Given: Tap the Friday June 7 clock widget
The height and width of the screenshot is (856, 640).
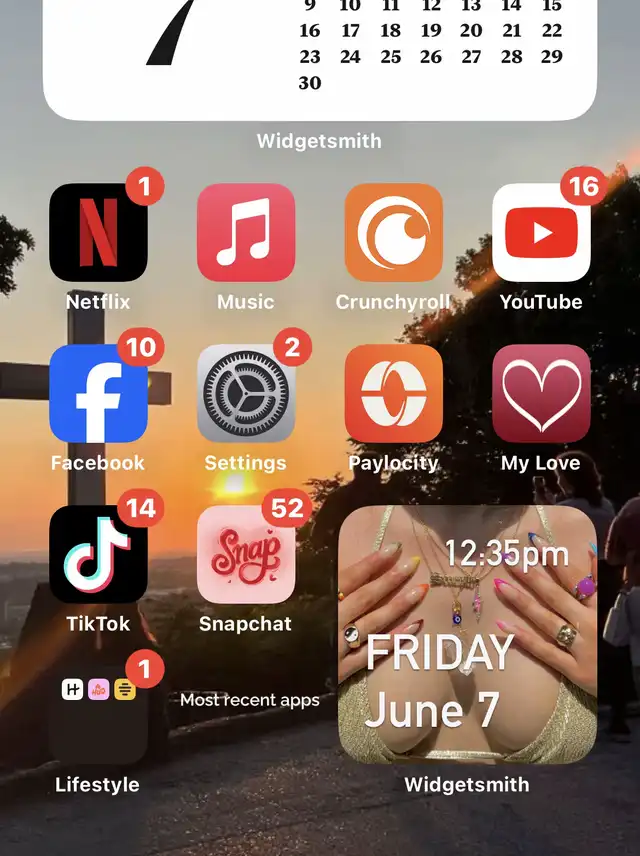Looking at the screenshot, I should click(467, 635).
